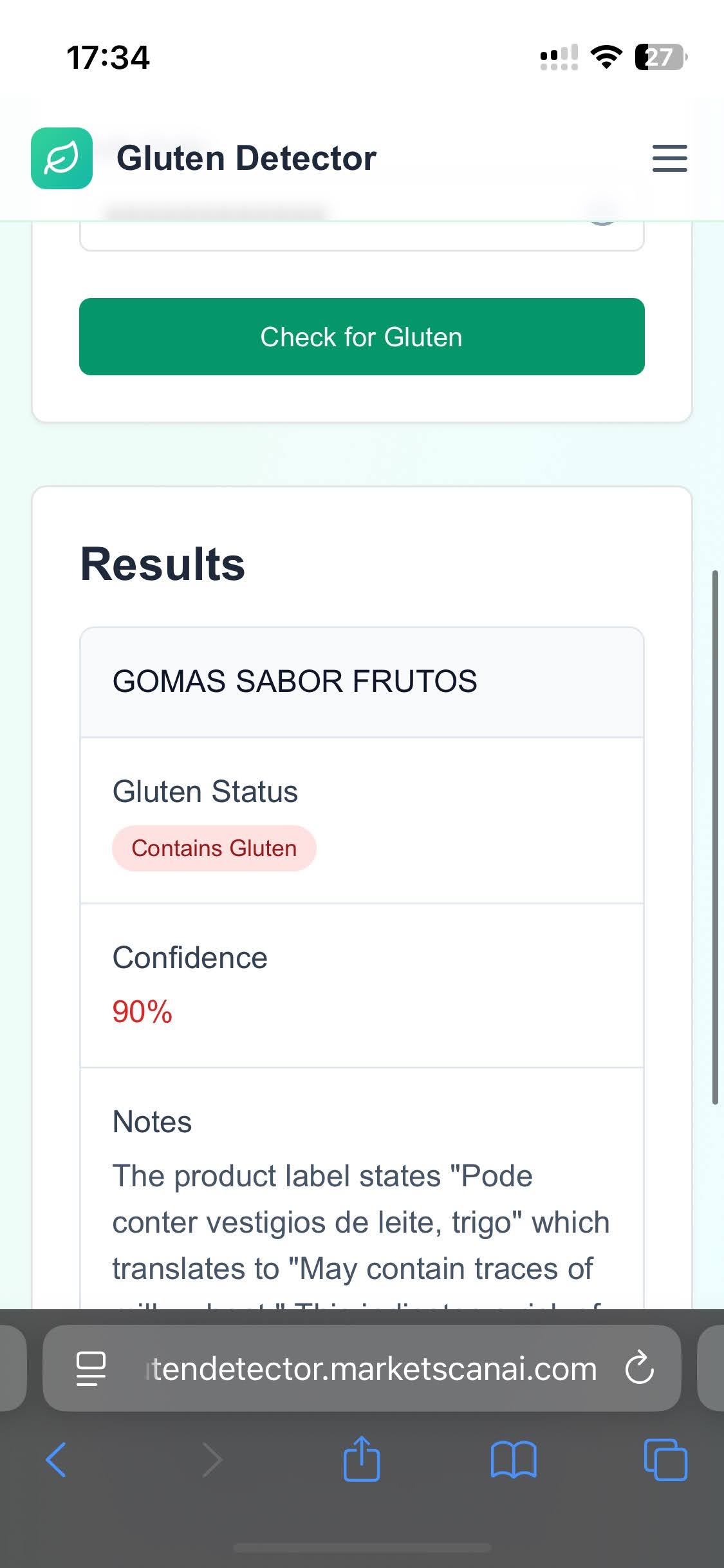This screenshot has height=1568, width=724.
Task: Reload the page using the refresh icon
Action: pos(639,1368)
